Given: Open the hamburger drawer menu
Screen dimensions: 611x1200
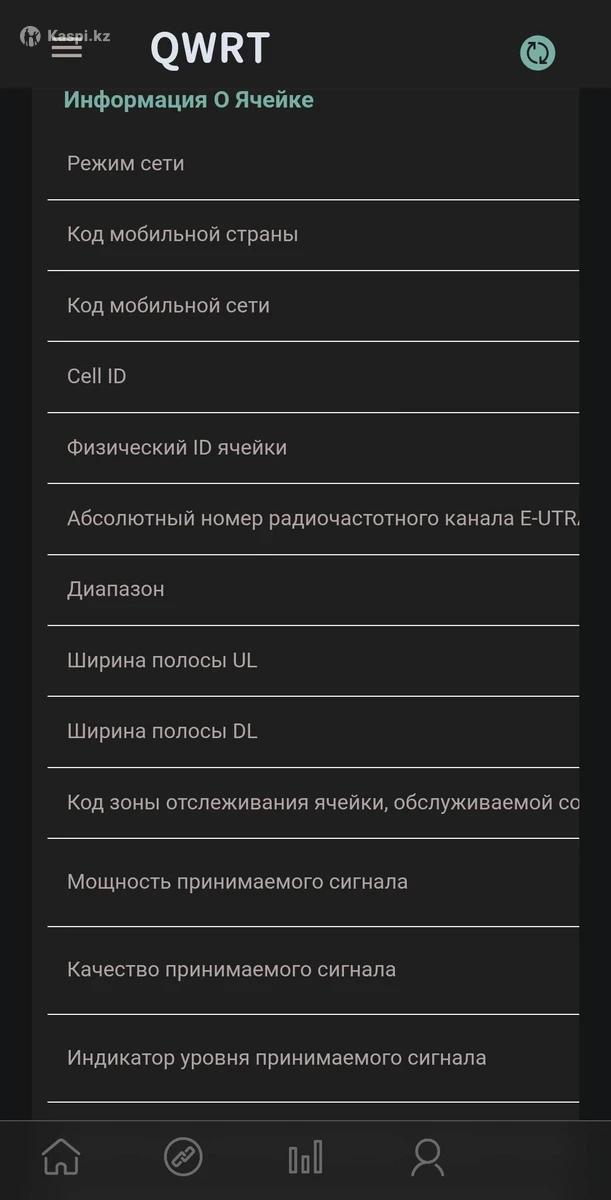Looking at the screenshot, I should click(x=67, y=47).
